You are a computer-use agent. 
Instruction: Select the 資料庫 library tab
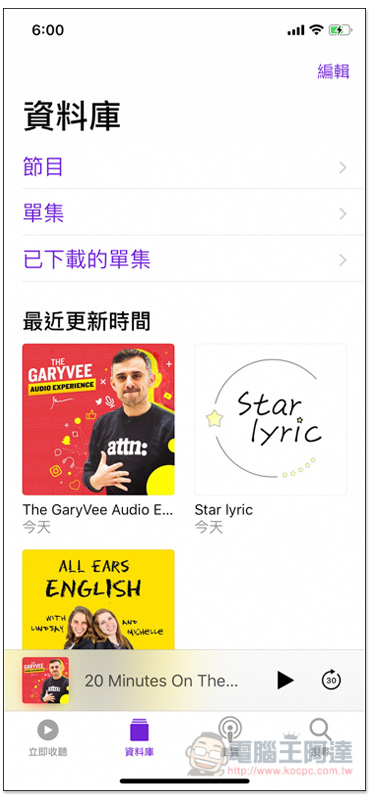pyautogui.click(x=139, y=738)
